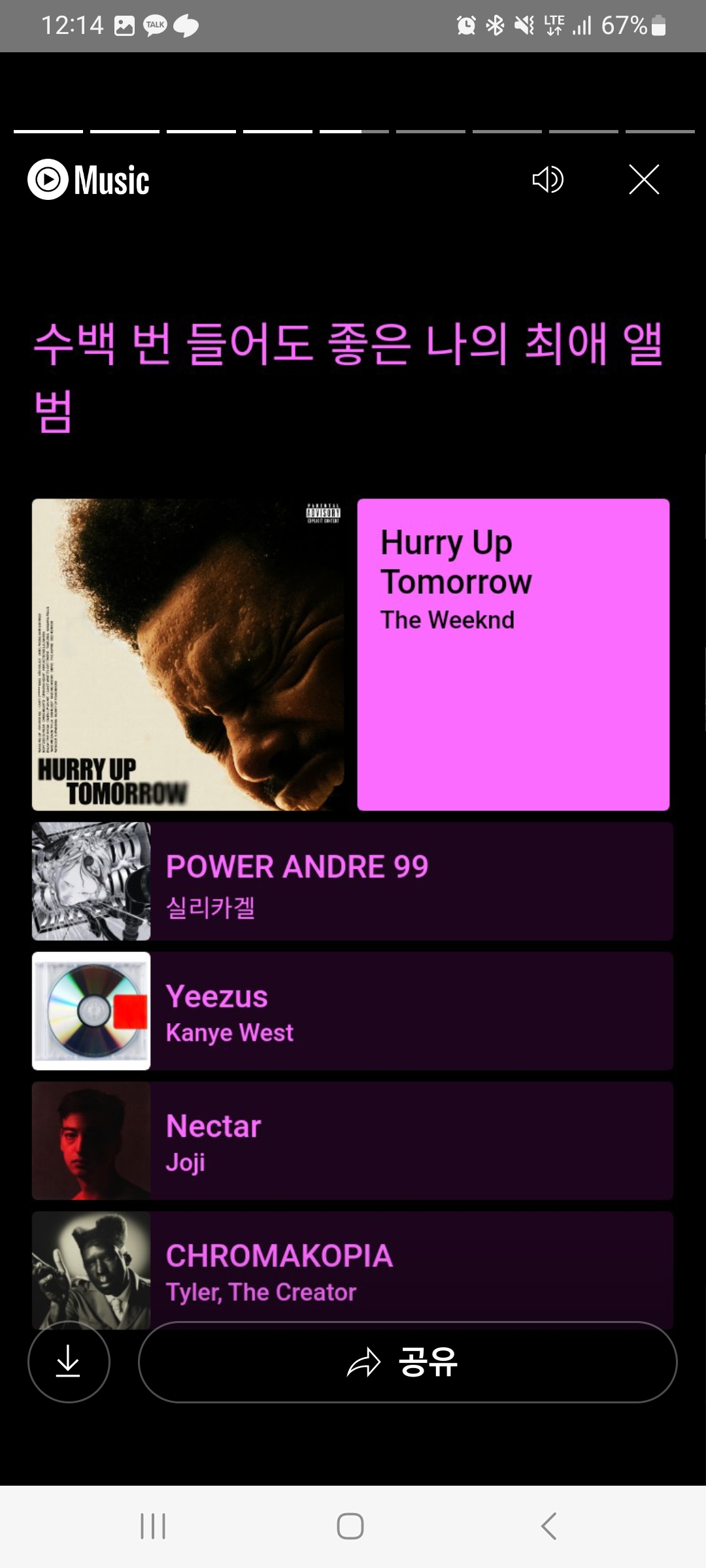The height and width of the screenshot is (1568, 706).
Task: Download the recap image
Action: [69, 1362]
